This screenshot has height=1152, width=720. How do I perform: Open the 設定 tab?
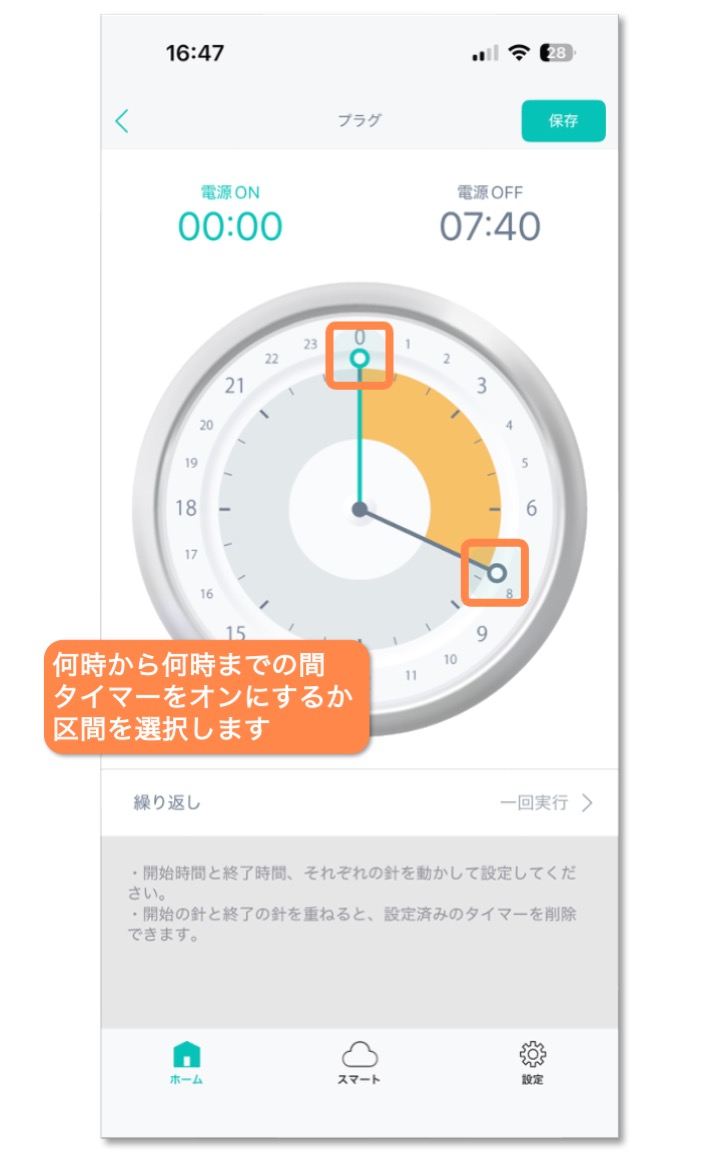pos(532,1062)
